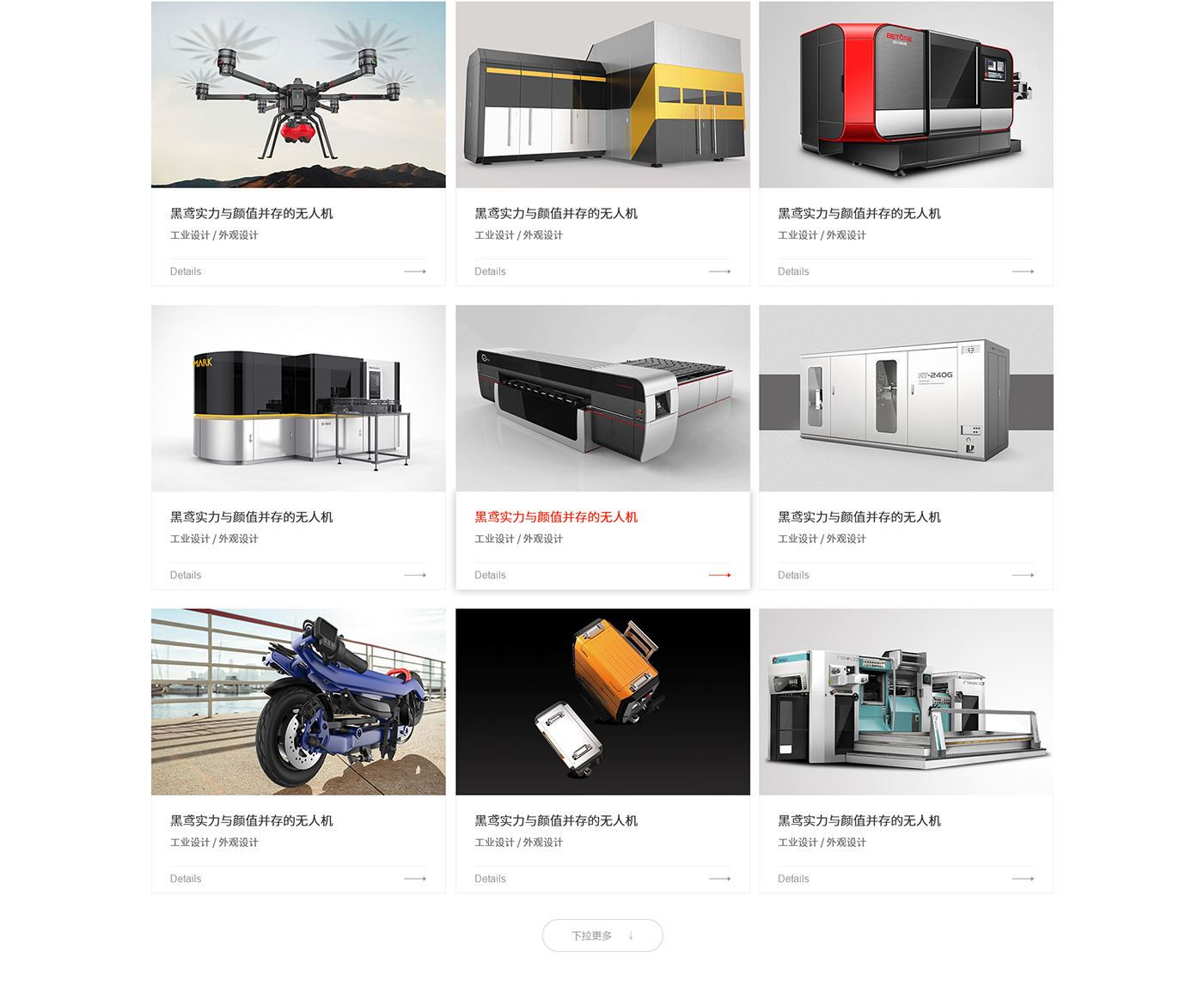Tap the red Details arrow on the highlighted card

pos(719,576)
